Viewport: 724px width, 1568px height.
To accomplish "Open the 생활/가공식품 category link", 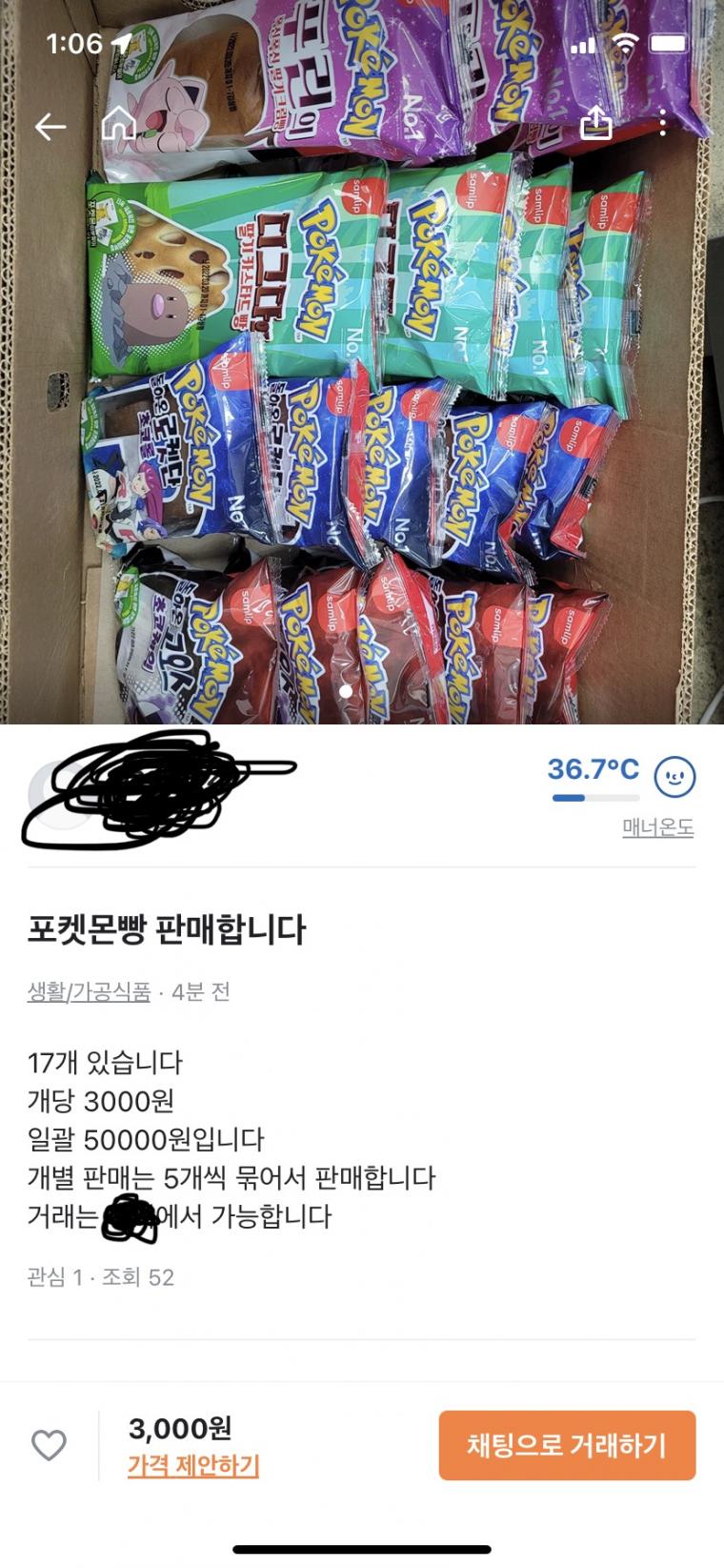I will 89,992.
